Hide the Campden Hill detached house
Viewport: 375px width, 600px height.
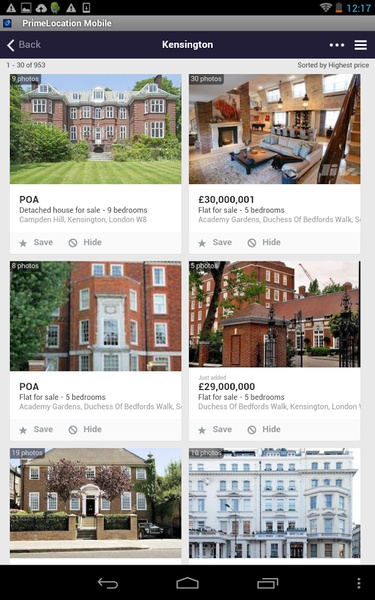pos(85,242)
